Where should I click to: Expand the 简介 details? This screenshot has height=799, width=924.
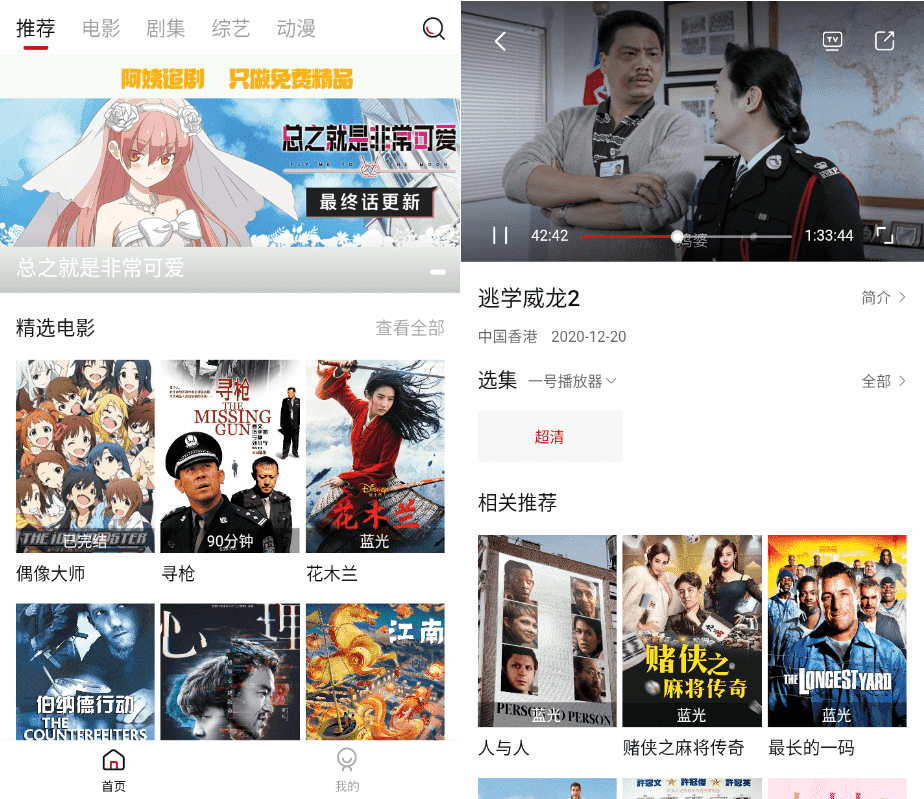(884, 297)
